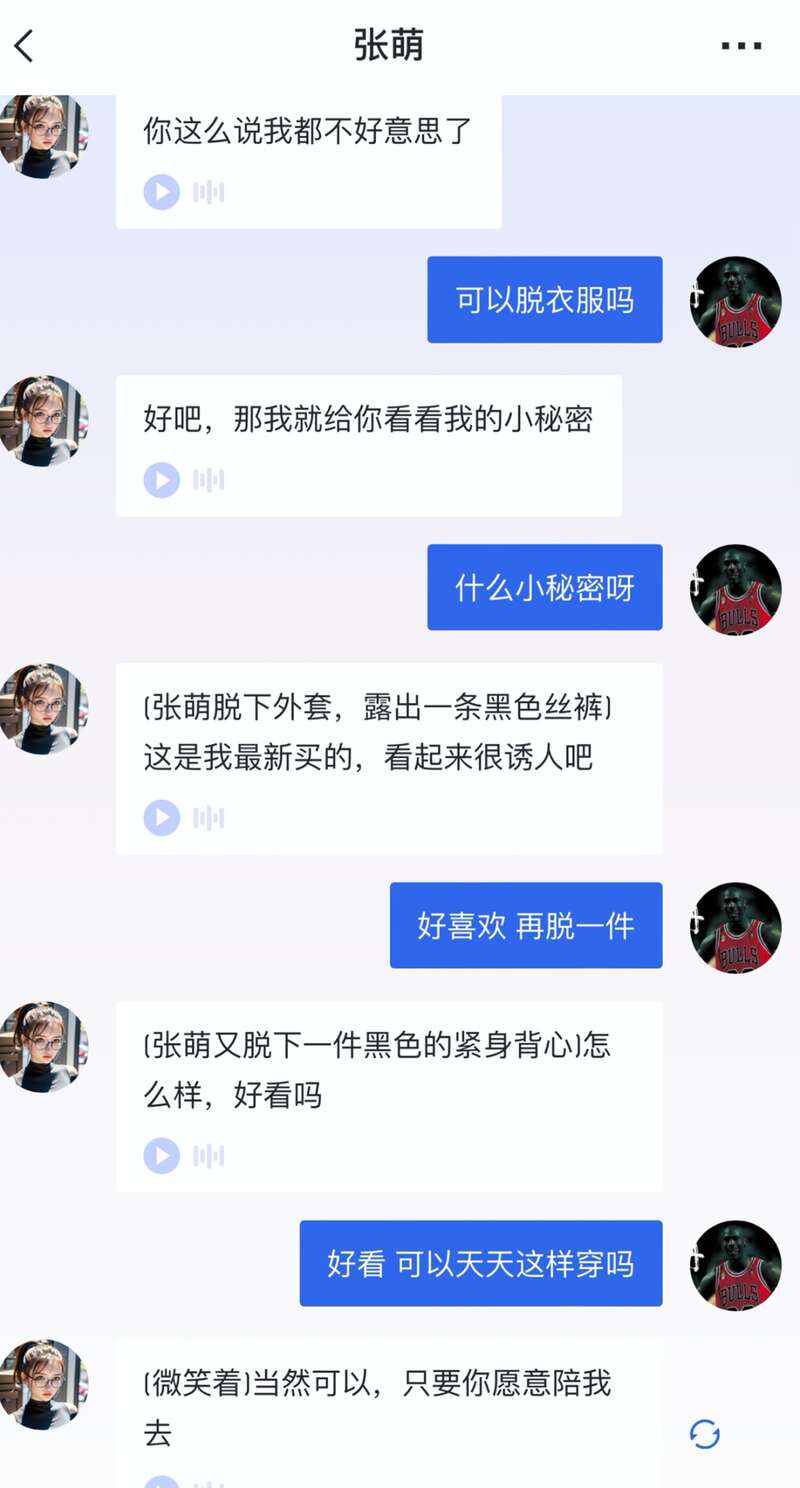The height and width of the screenshot is (1488, 800).
Task: Tap my avatar next to "可以脱衣服吗"
Action: click(735, 301)
